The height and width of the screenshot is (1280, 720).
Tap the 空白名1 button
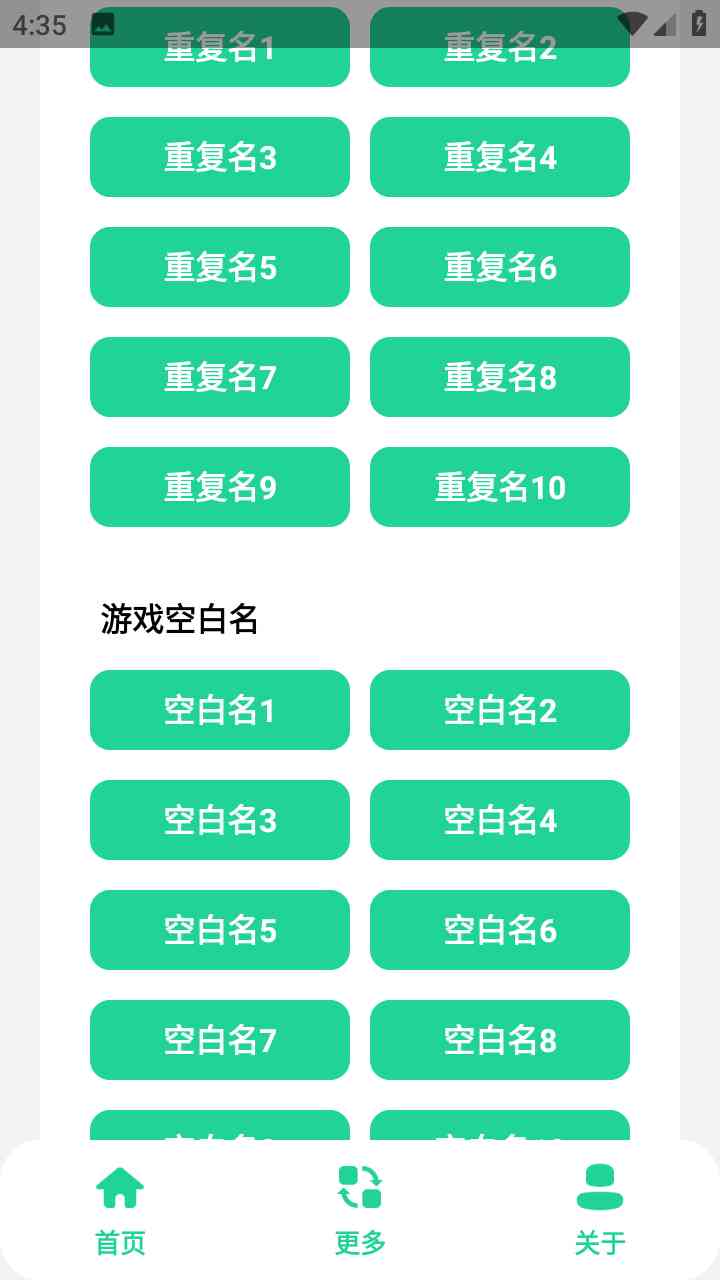[220, 710]
